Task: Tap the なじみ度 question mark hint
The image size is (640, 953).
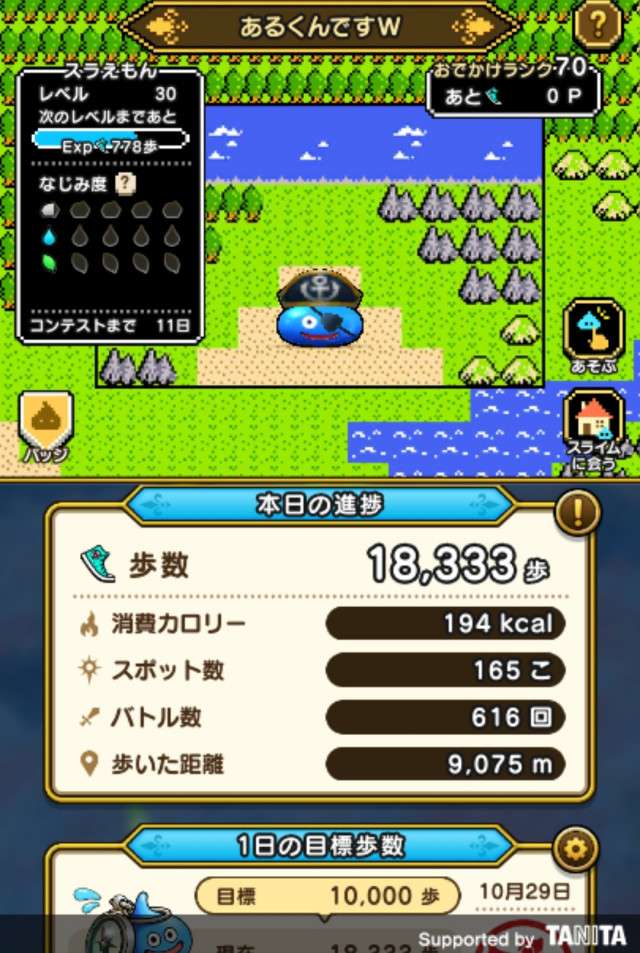Action: [x=126, y=183]
